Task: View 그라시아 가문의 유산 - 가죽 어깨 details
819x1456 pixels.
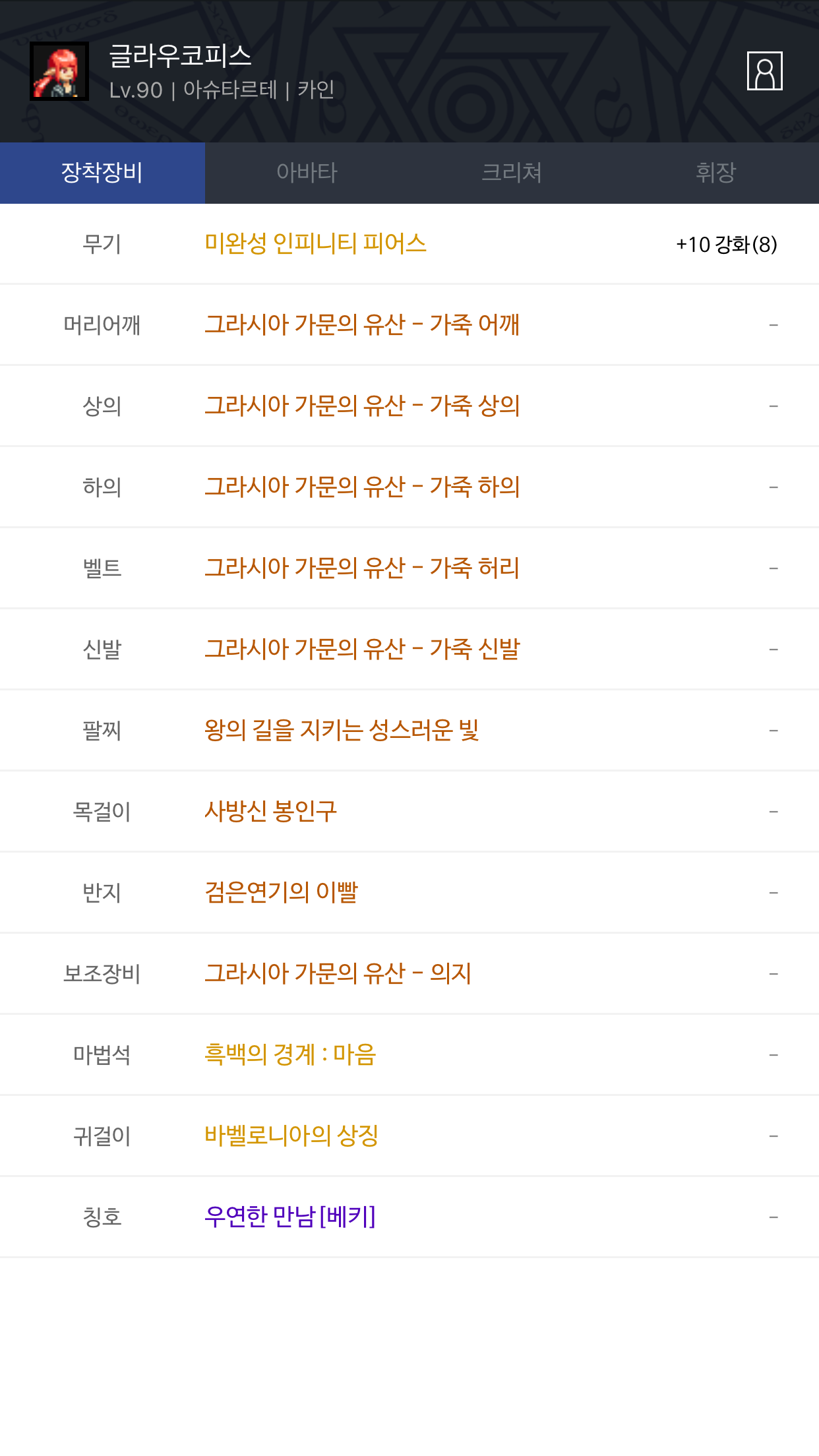Action: click(362, 325)
